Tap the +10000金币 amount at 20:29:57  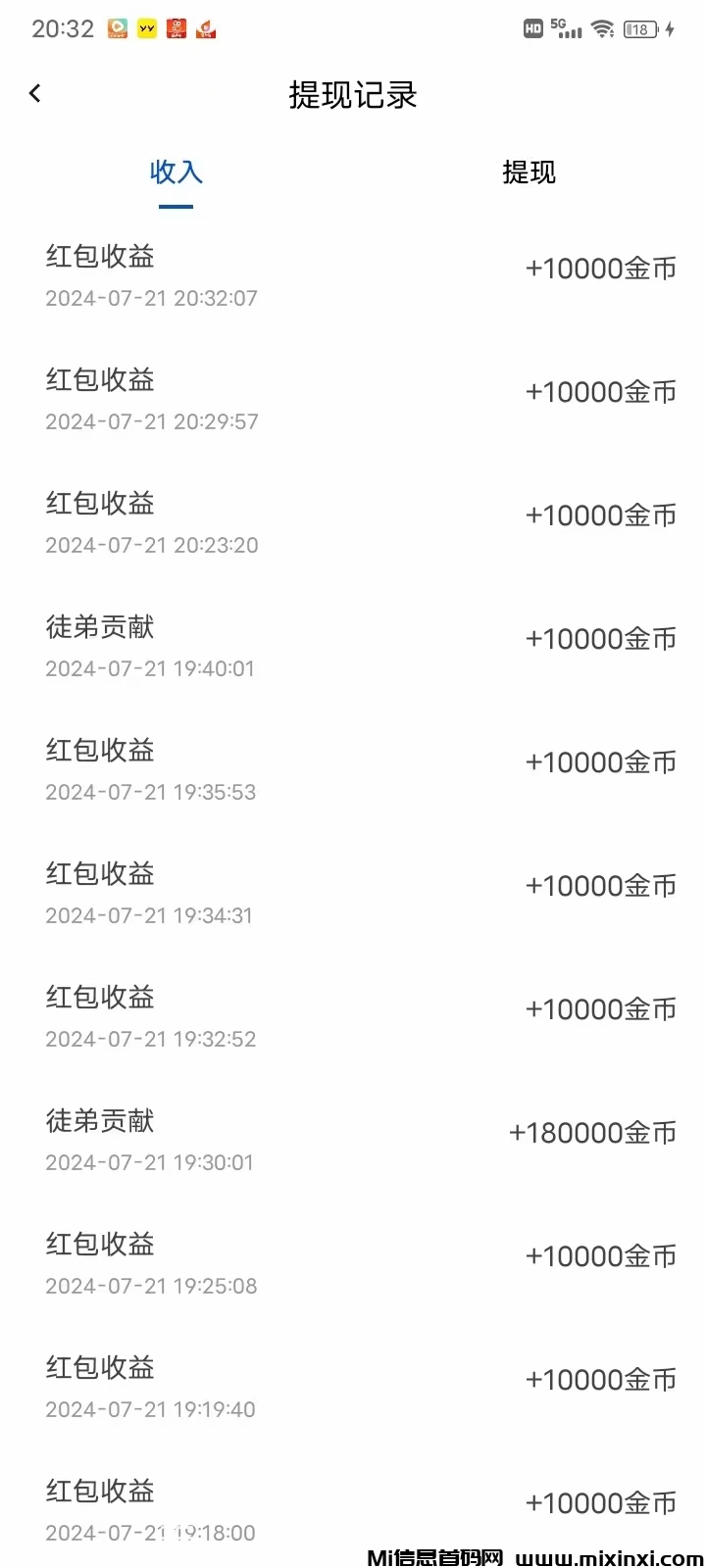pos(601,391)
